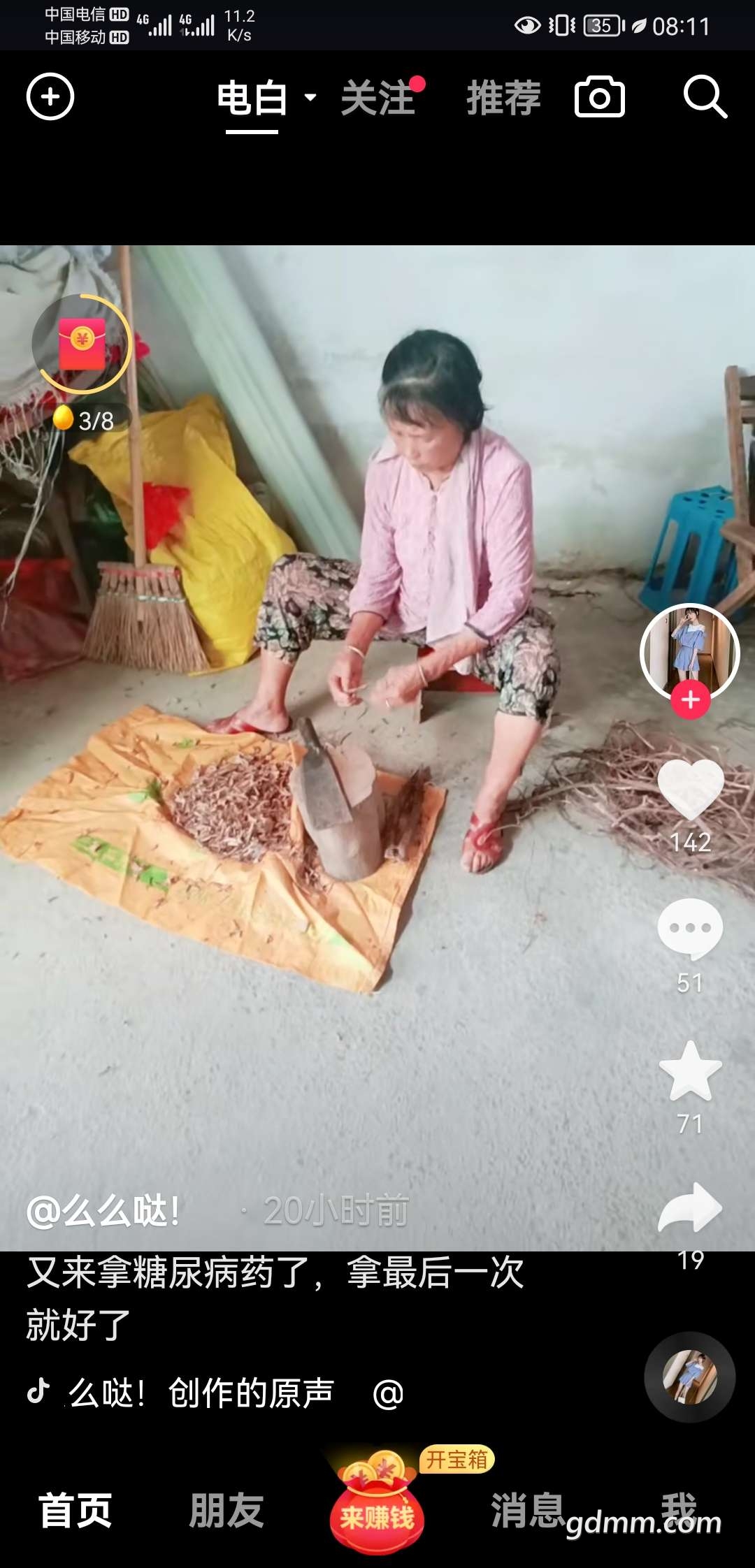Image resolution: width=755 pixels, height=1568 pixels.
Task: Tap the plus circle icon at top
Action: click(x=50, y=96)
